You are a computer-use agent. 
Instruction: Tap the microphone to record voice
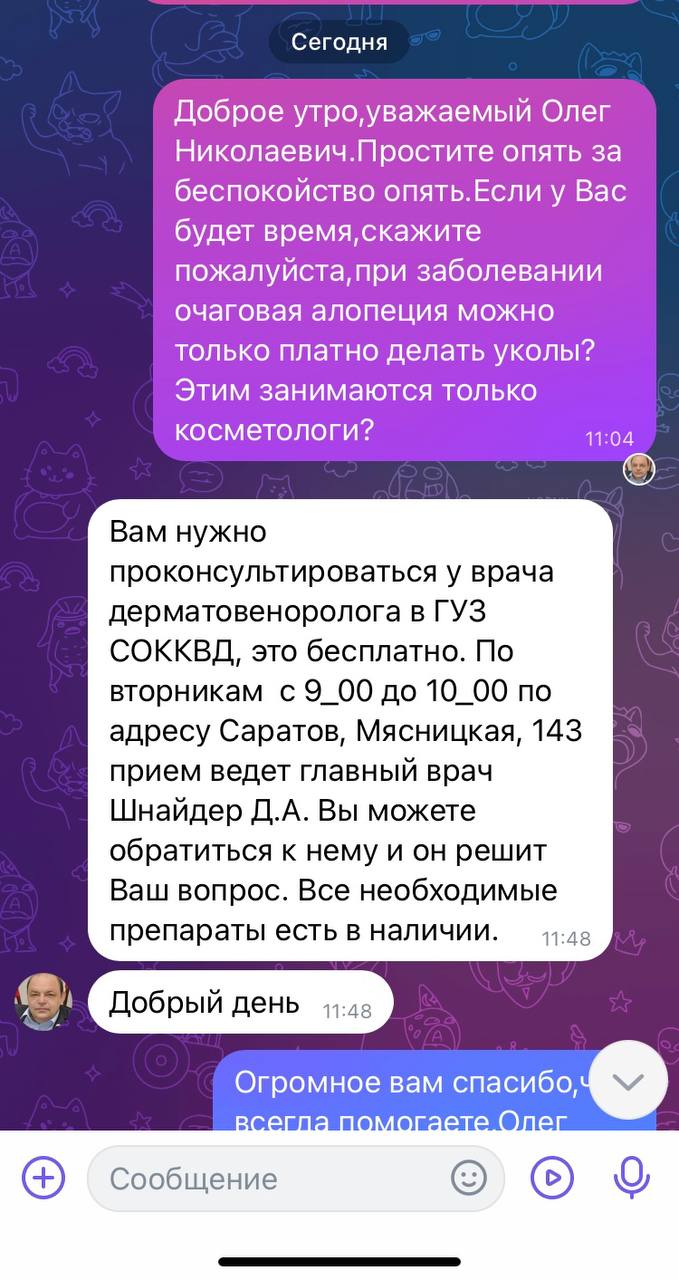[x=631, y=1178]
